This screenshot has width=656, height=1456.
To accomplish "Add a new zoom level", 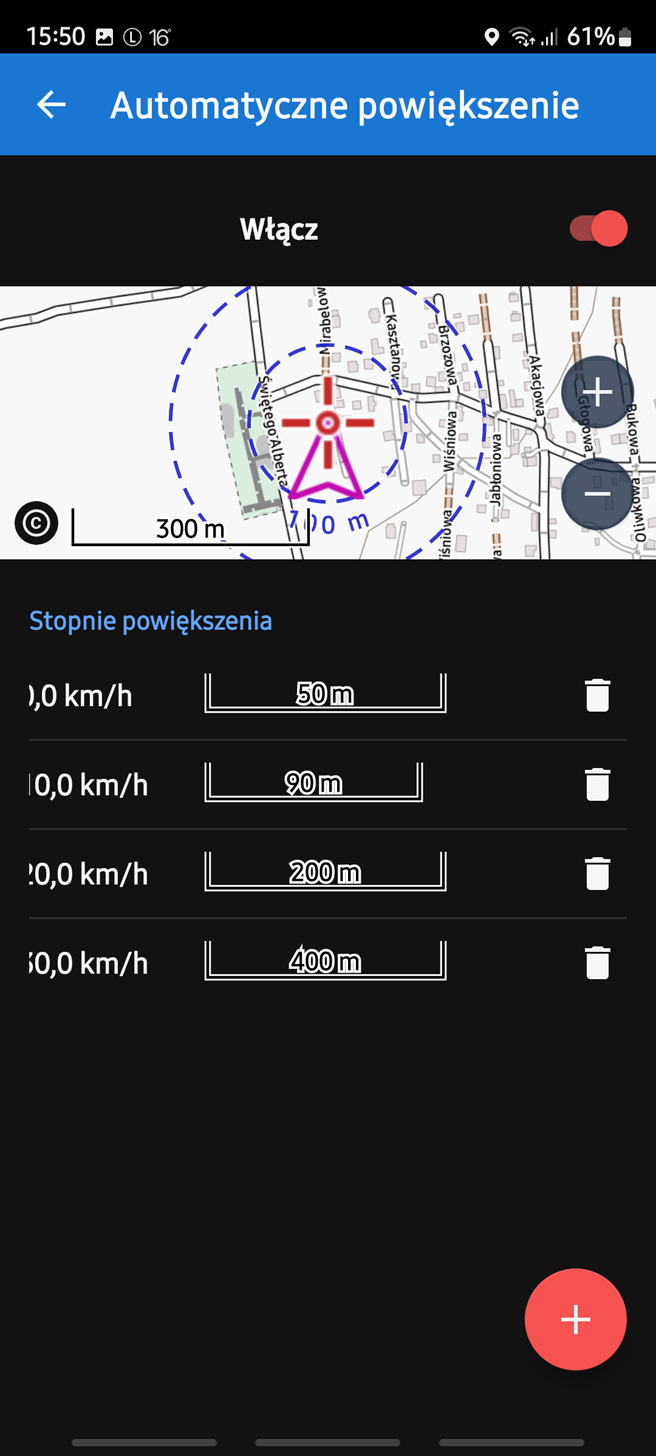I will click(x=575, y=1319).
